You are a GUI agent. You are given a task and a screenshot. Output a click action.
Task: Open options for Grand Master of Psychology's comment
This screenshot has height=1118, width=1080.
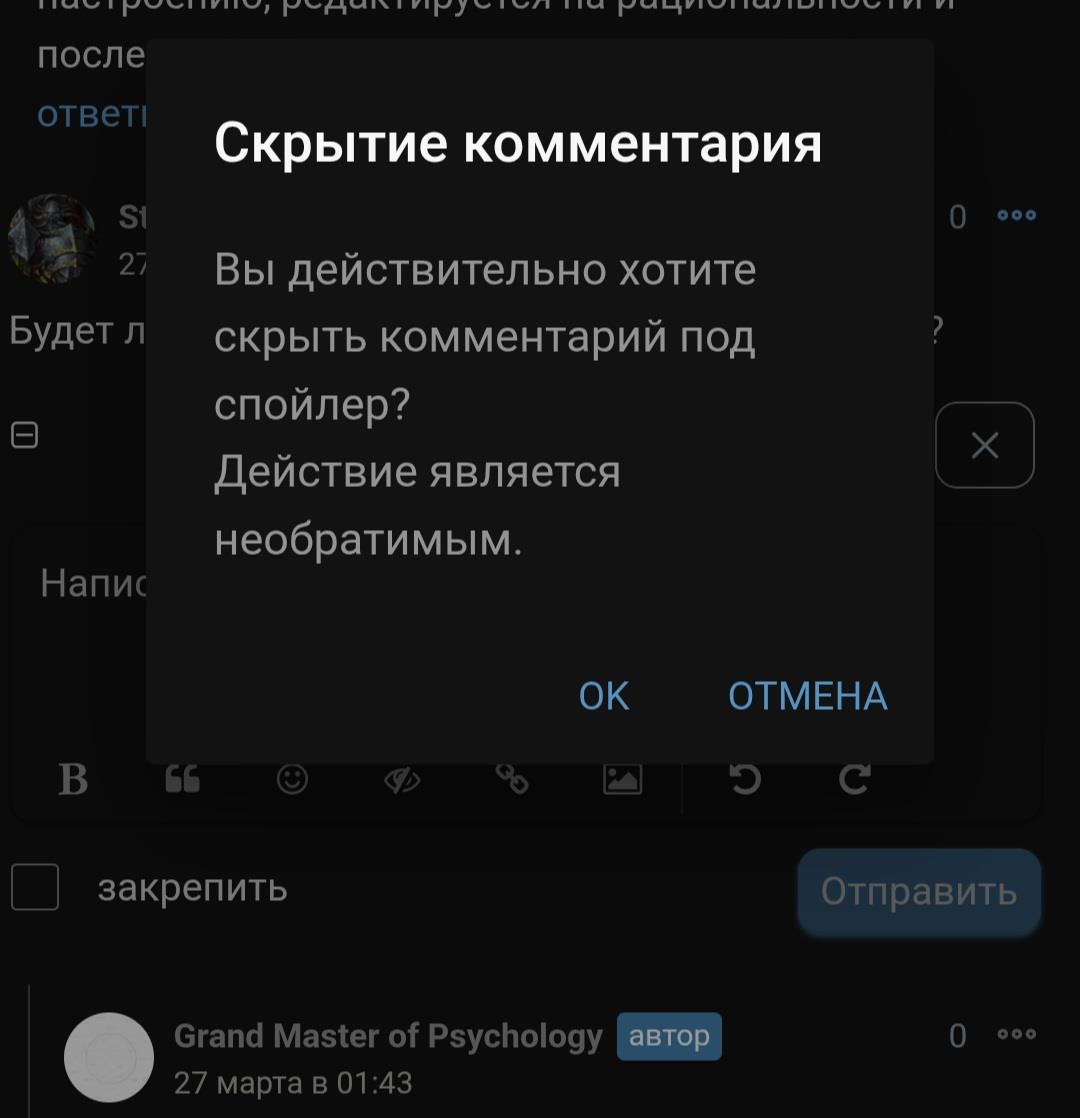[1016, 1035]
